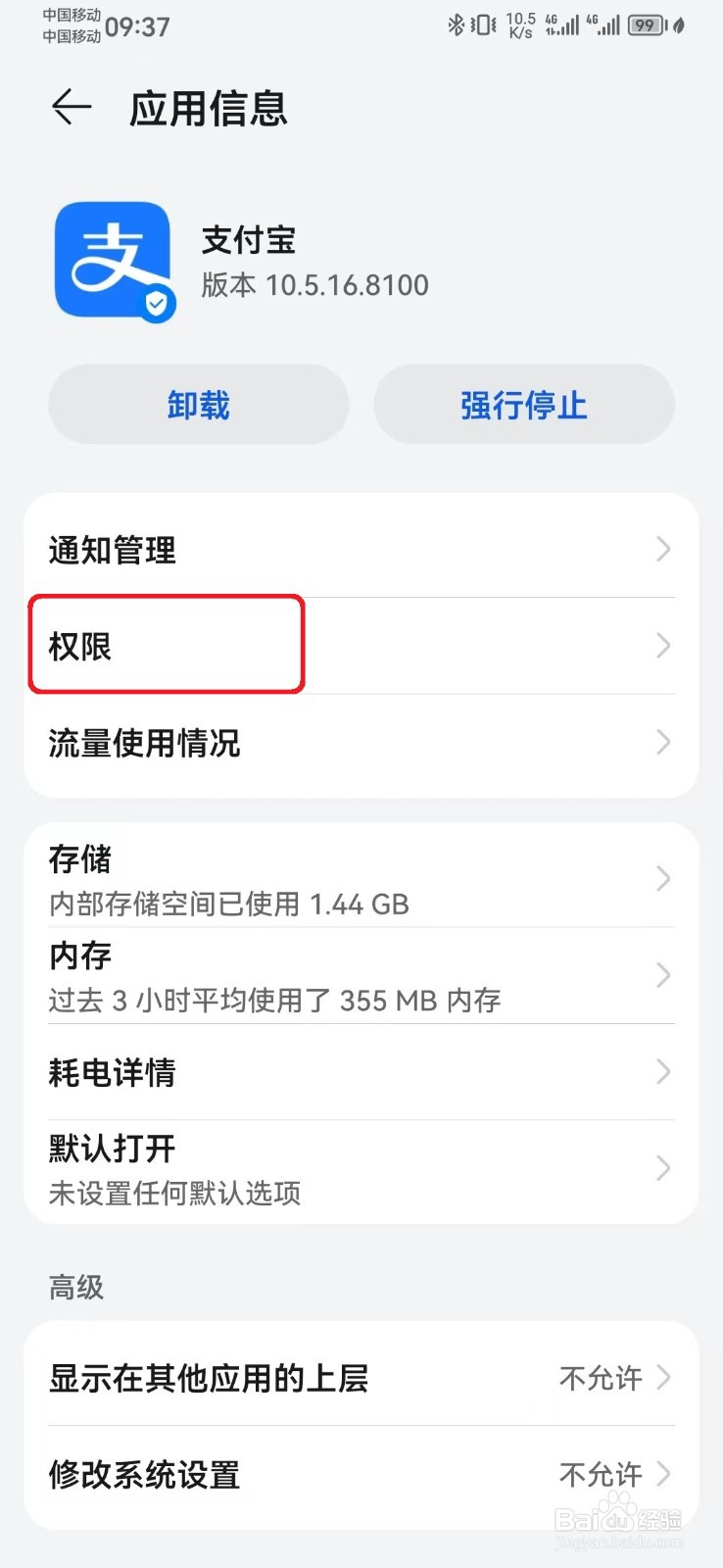Tap the Alipay app icon

(x=115, y=262)
